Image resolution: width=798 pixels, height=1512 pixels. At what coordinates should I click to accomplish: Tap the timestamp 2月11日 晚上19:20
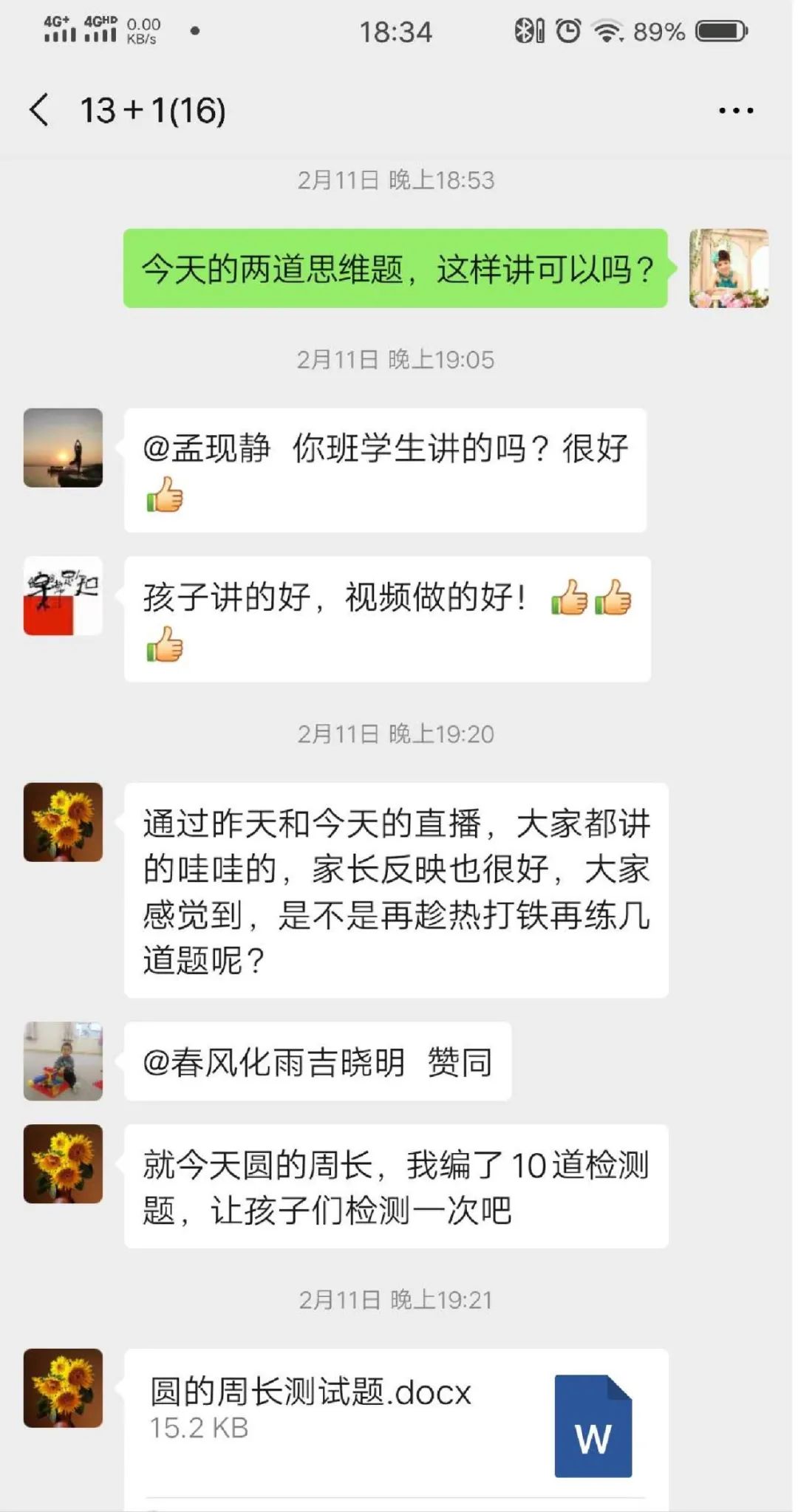click(398, 734)
